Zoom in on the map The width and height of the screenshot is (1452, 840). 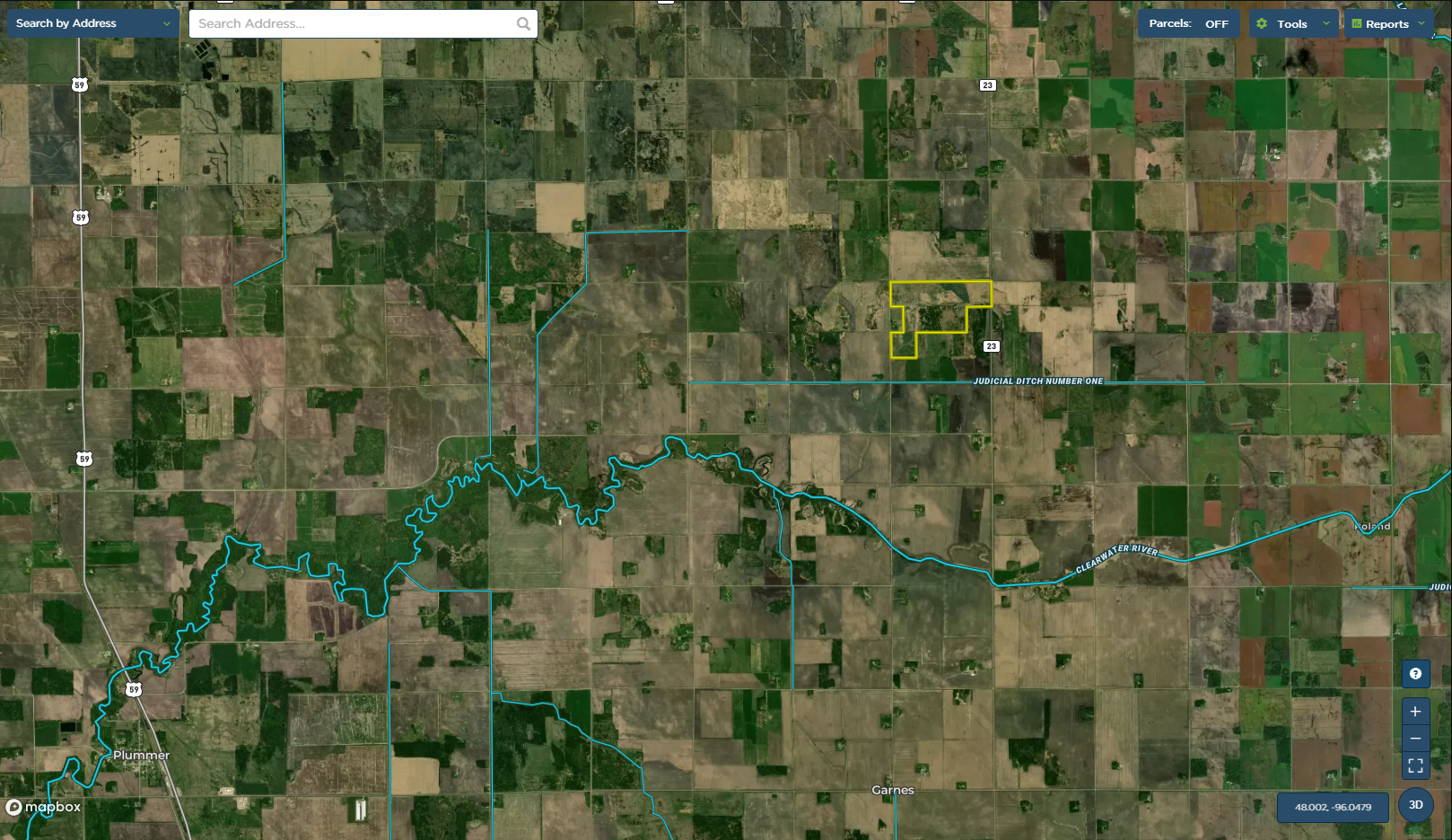pyautogui.click(x=1415, y=712)
